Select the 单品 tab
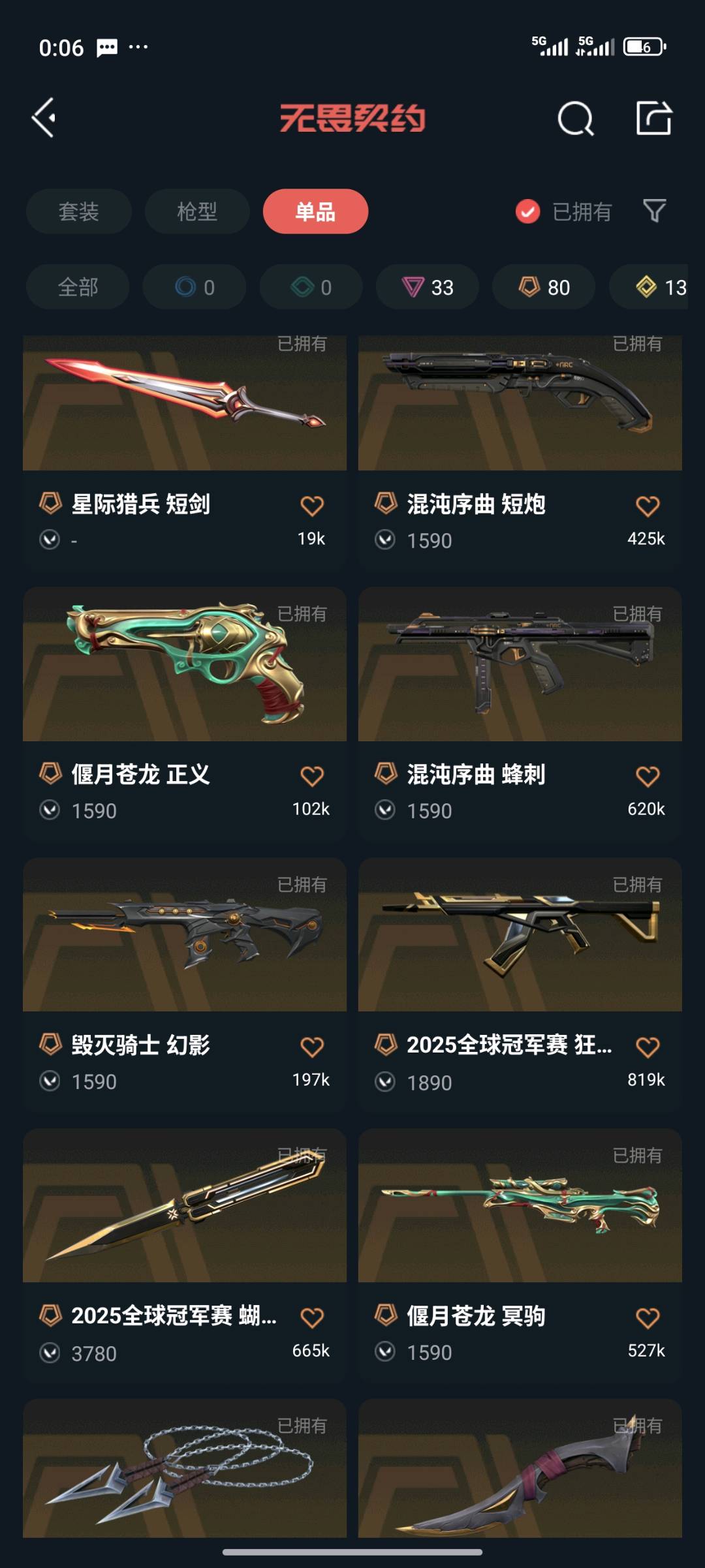The width and height of the screenshot is (705, 1568). [x=315, y=211]
